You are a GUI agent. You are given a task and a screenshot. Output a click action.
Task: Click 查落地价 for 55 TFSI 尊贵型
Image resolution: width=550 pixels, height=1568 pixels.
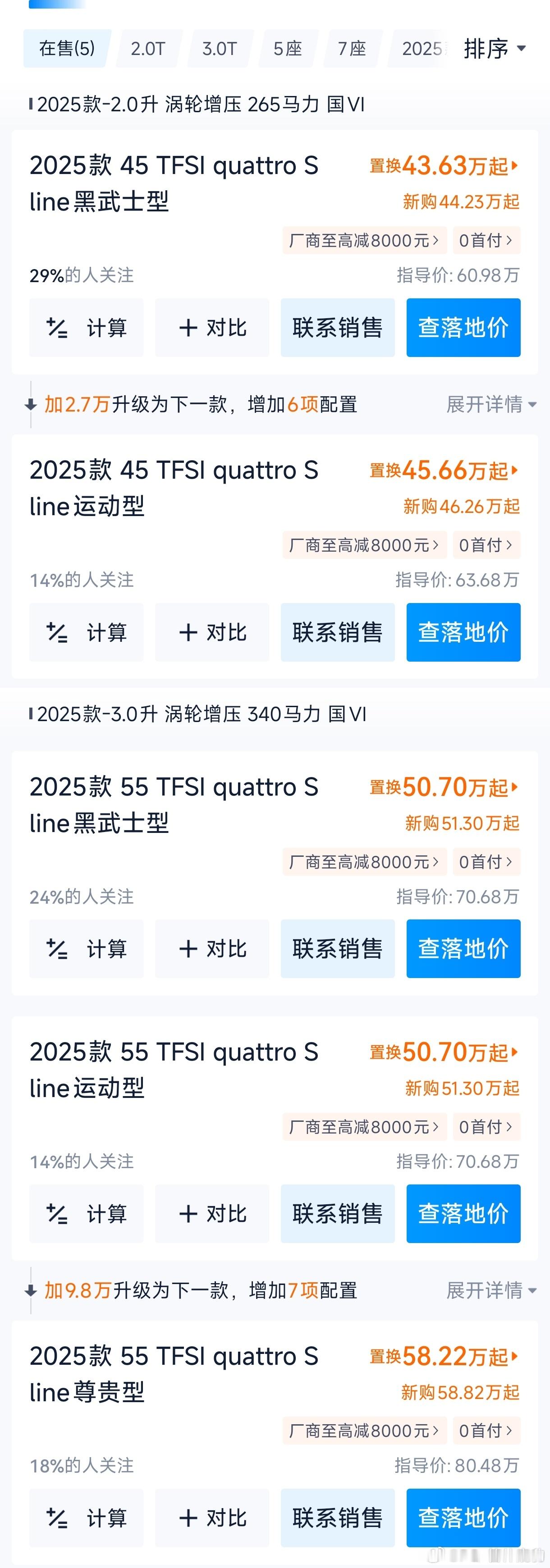click(x=463, y=1518)
